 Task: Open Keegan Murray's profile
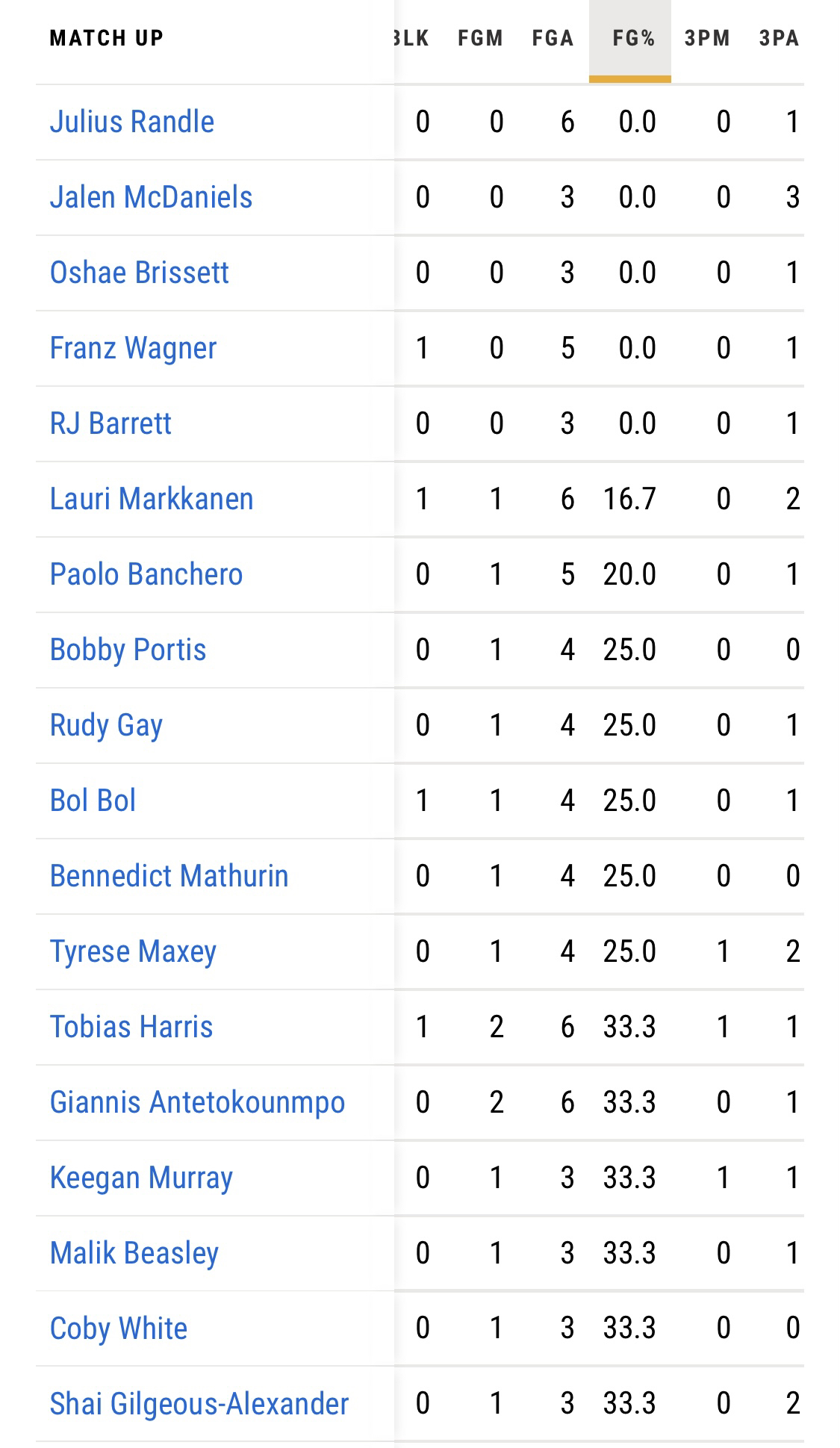pos(141,1178)
